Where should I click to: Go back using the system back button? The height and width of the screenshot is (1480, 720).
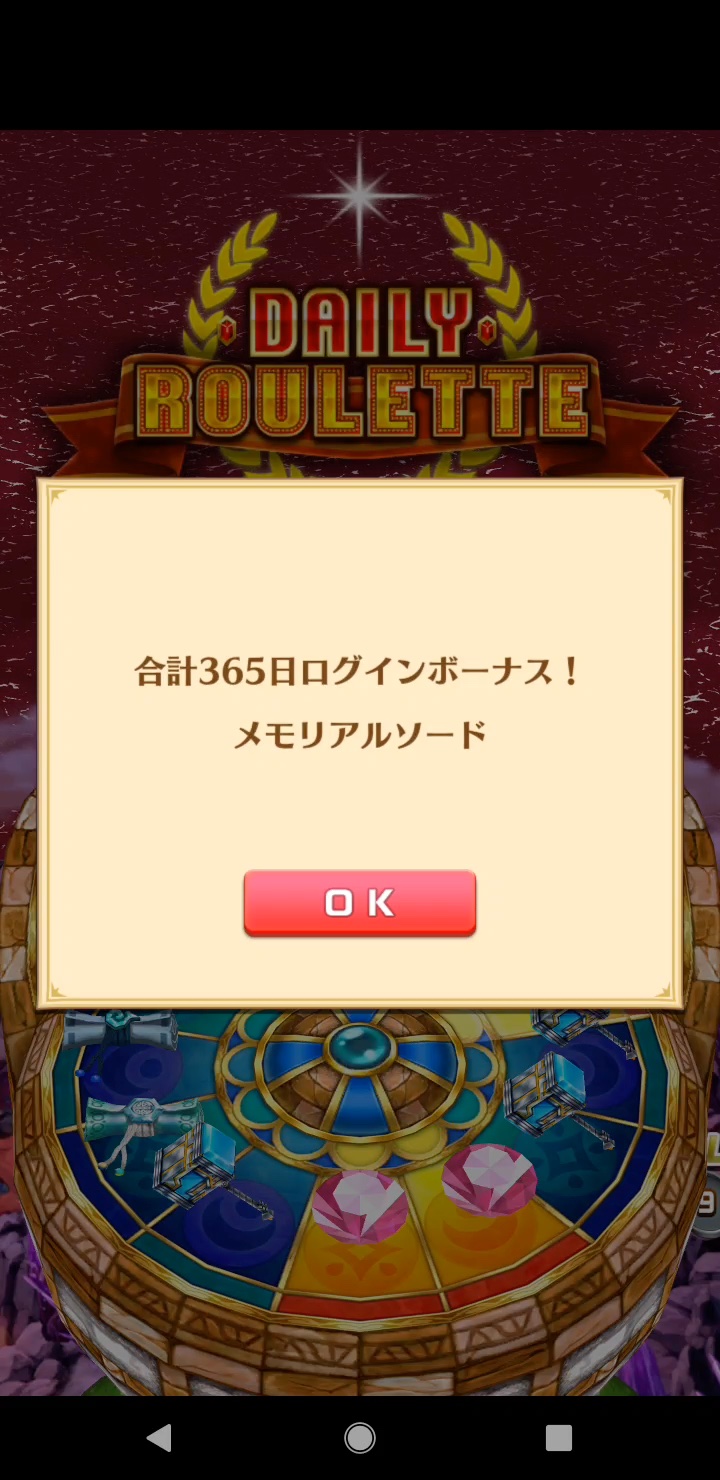[159, 1438]
